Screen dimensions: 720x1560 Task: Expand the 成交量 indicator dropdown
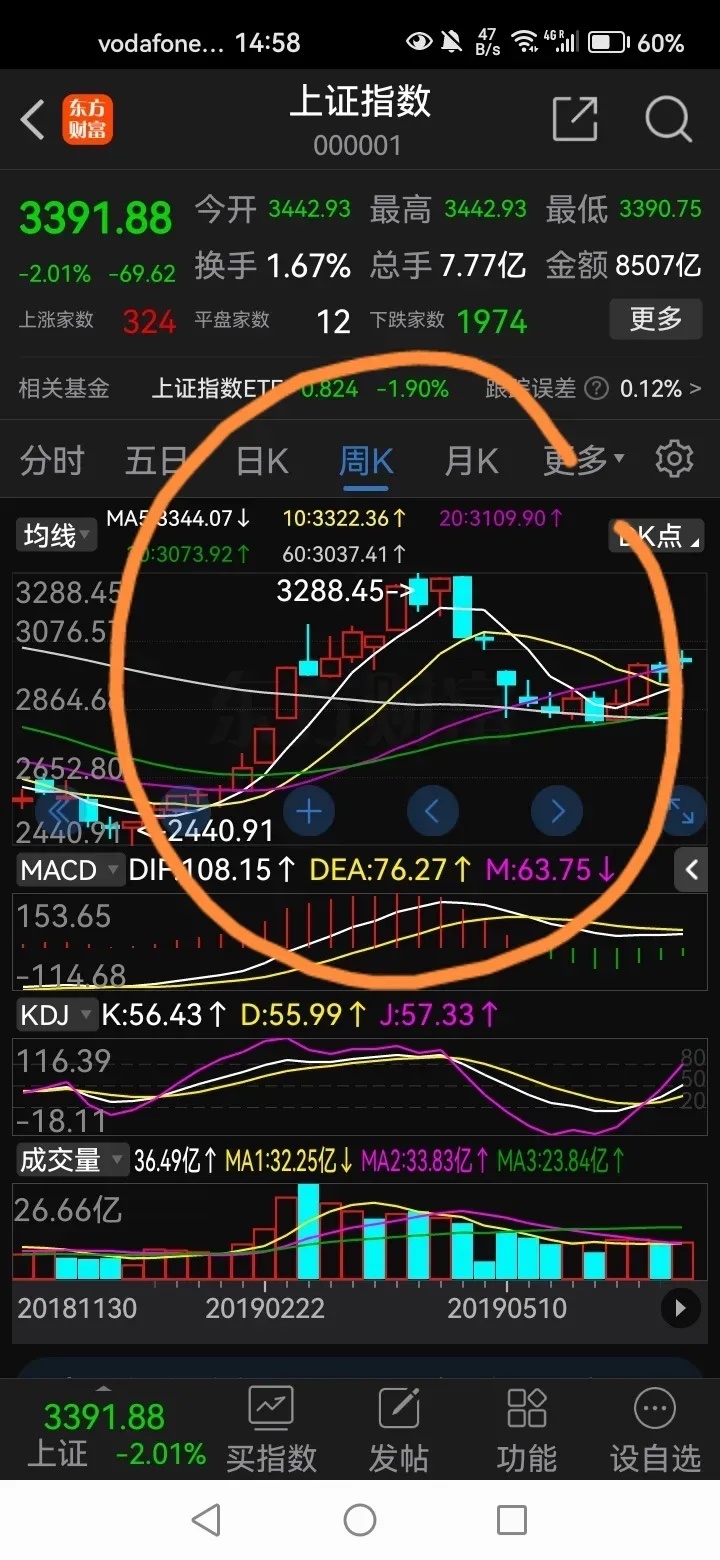(x=71, y=1160)
